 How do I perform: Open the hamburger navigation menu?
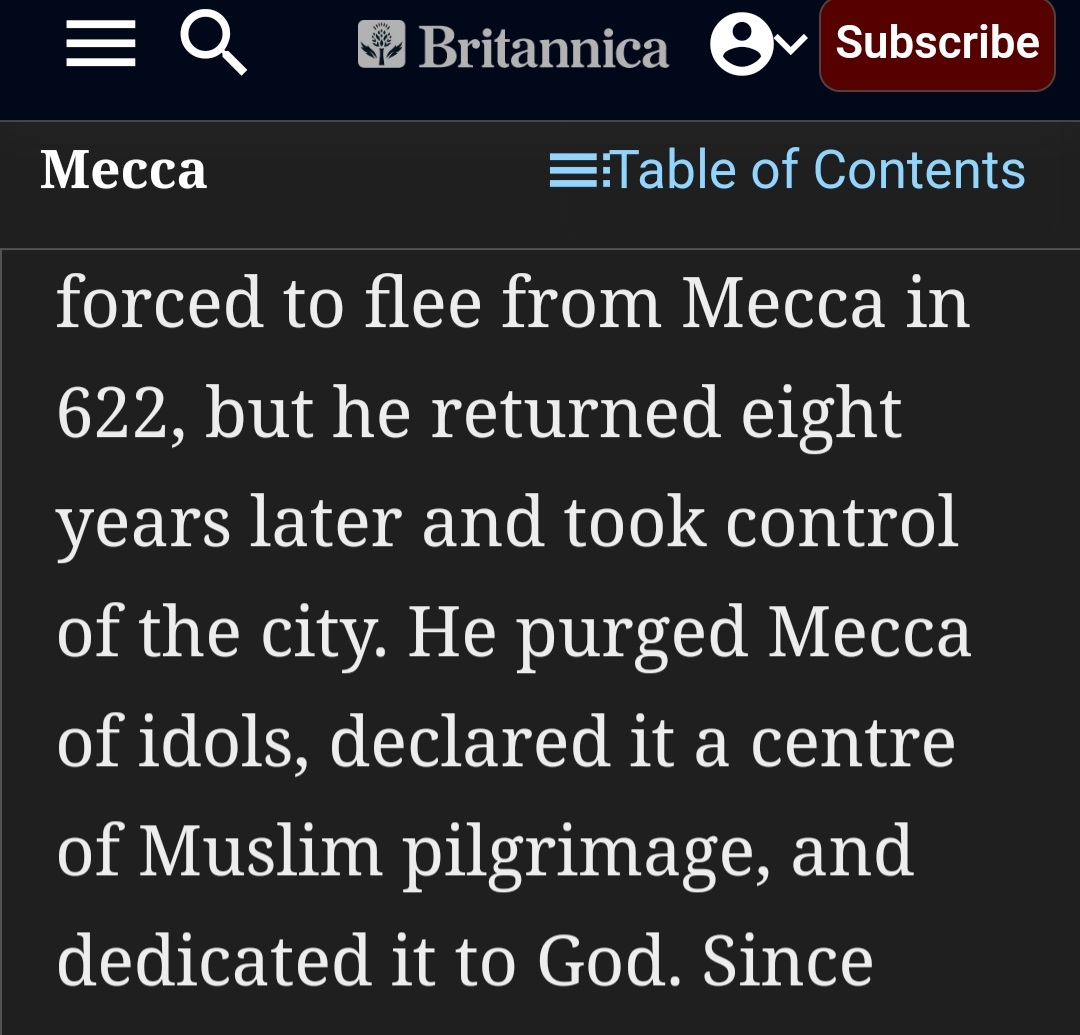100,47
